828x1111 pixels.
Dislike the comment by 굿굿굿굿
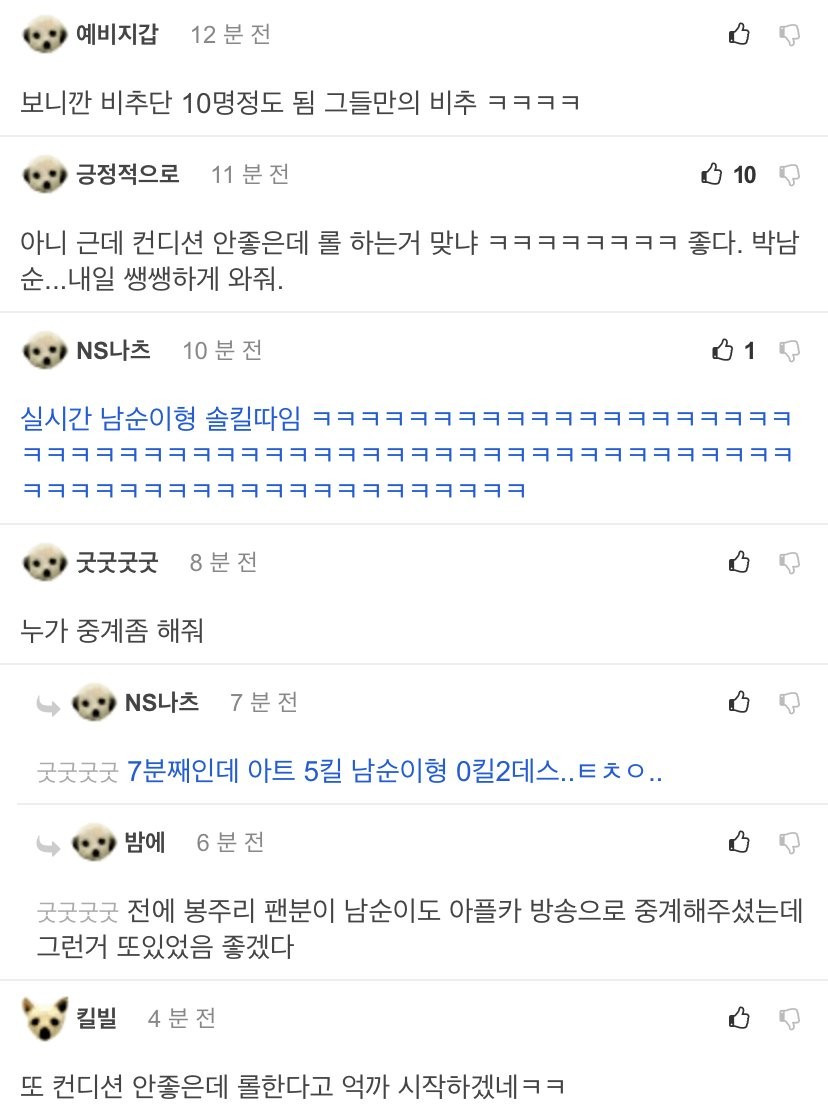pos(790,563)
